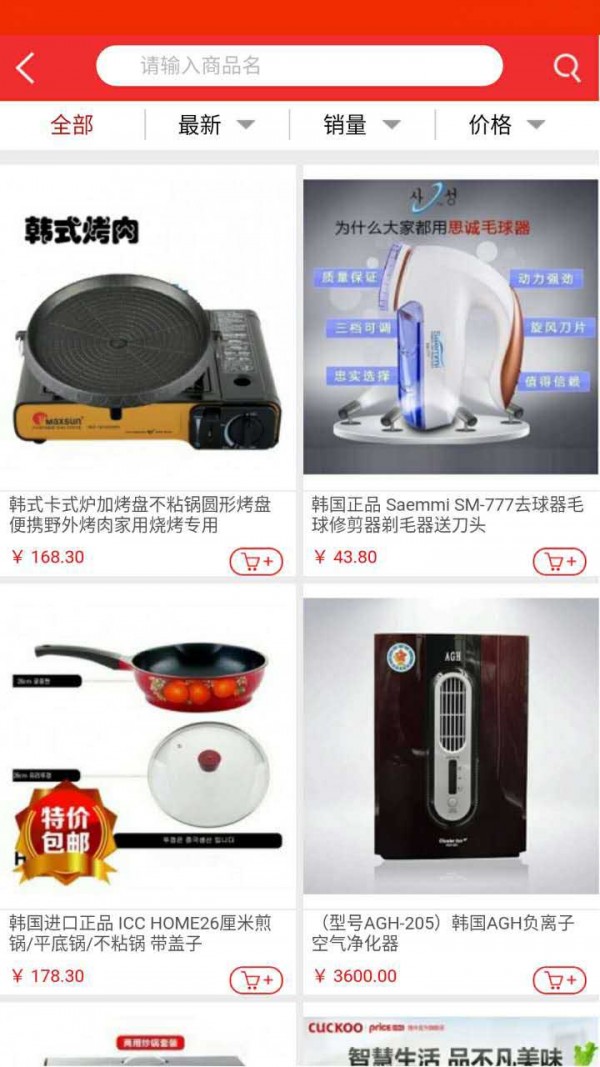Tap the search magnifier icon
600x1067 pixels.
pyautogui.click(x=566, y=67)
